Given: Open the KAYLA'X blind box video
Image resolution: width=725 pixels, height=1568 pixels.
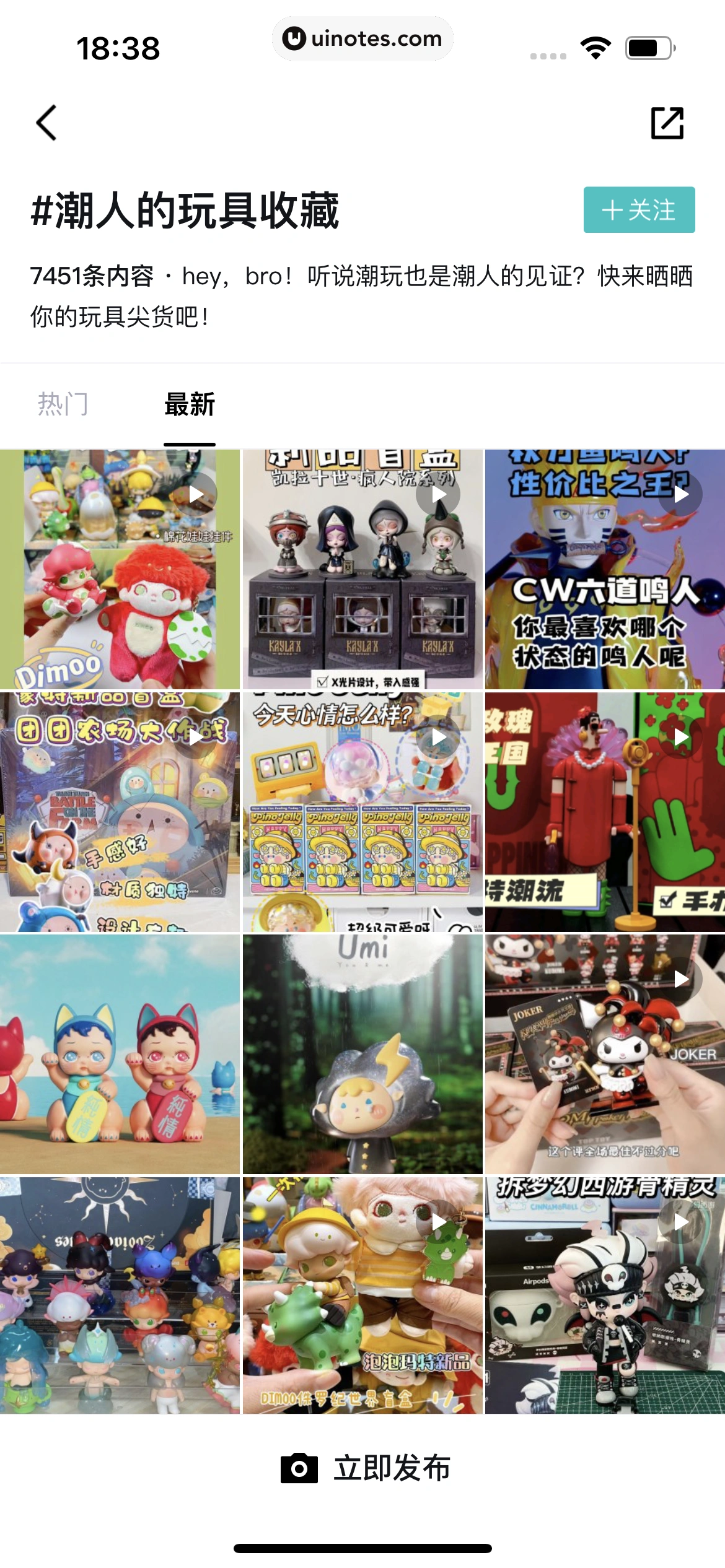Looking at the screenshot, I should point(362,569).
